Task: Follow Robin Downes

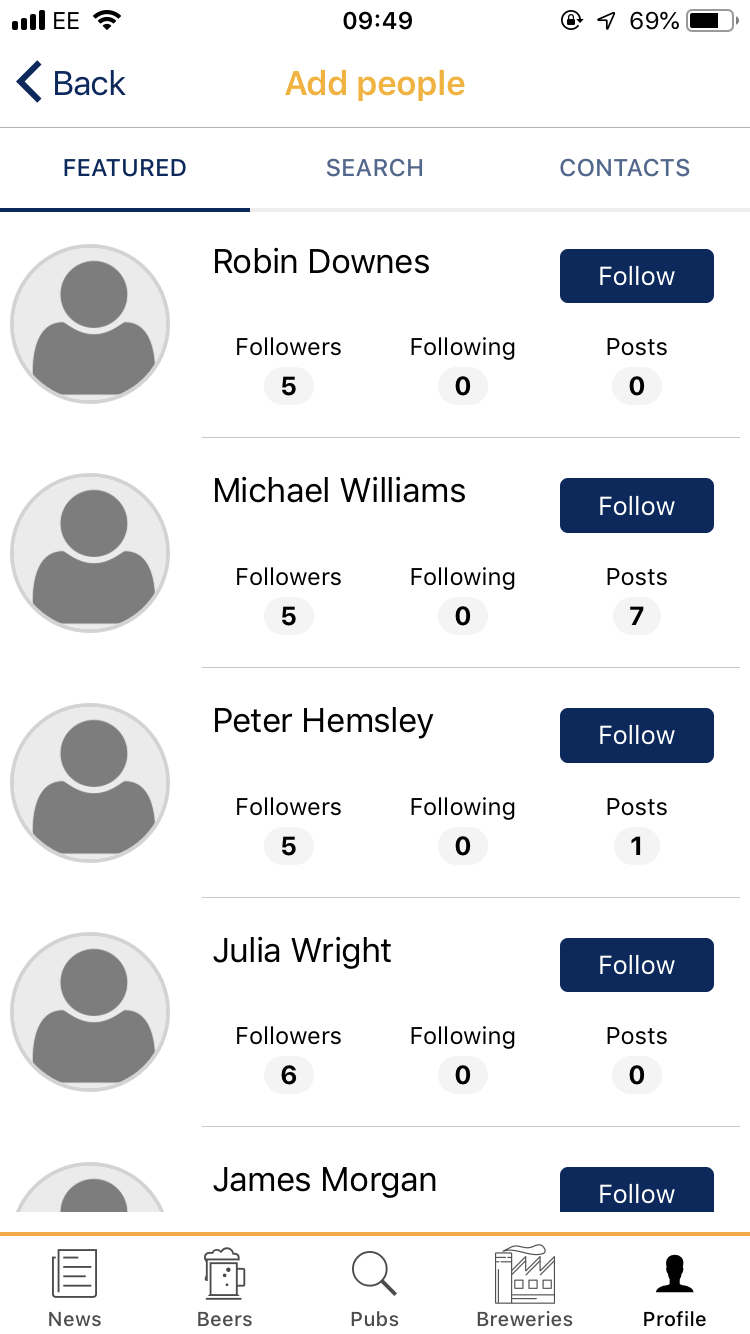Action: pyautogui.click(x=636, y=276)
